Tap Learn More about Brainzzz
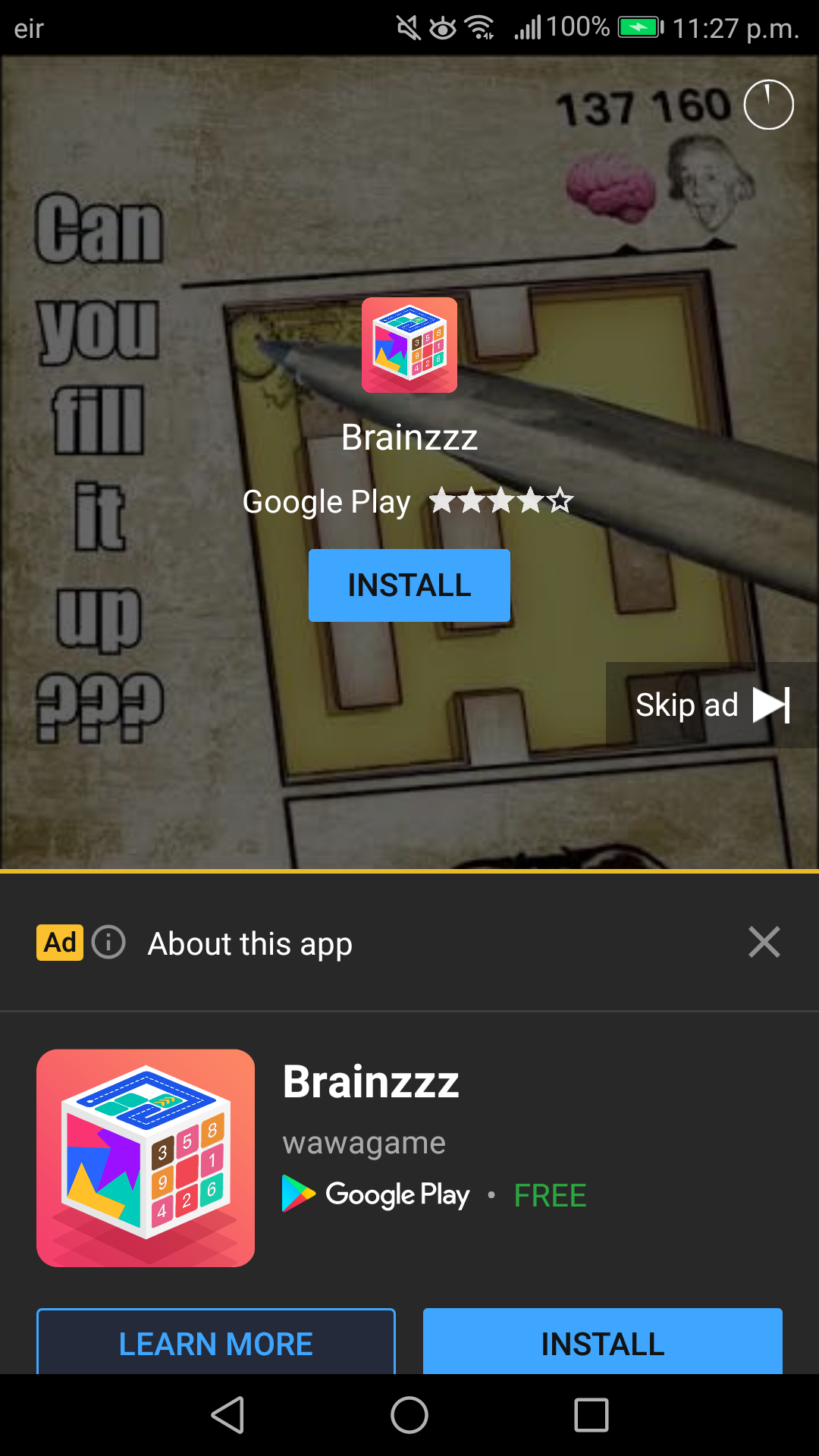The width and height of the screenshot is (819, 1456). 216,1342
